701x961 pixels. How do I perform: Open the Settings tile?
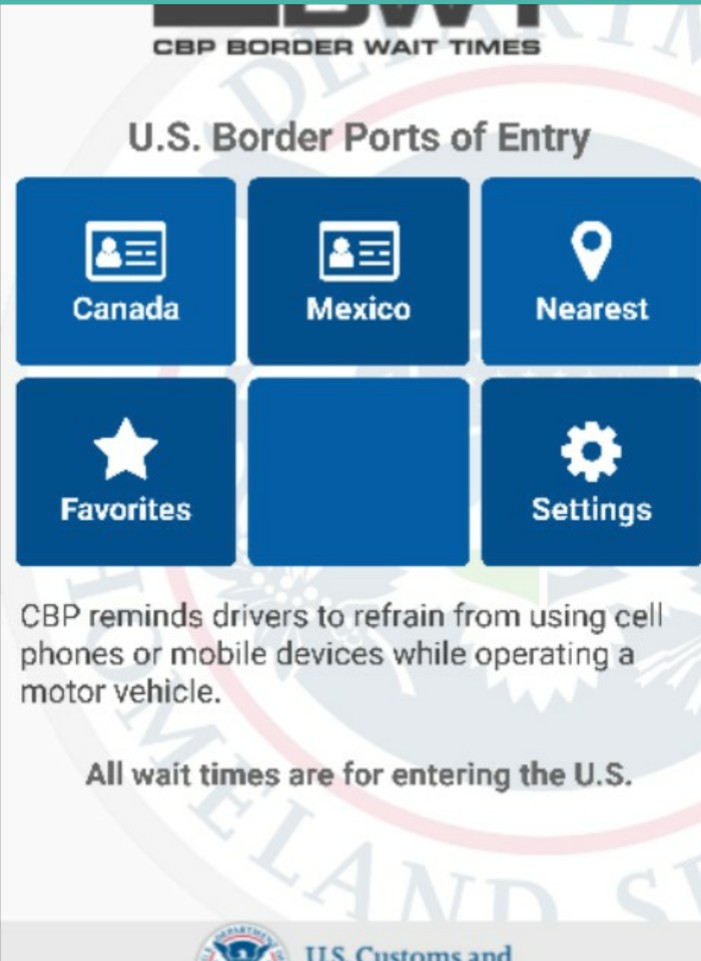[591, 471]
